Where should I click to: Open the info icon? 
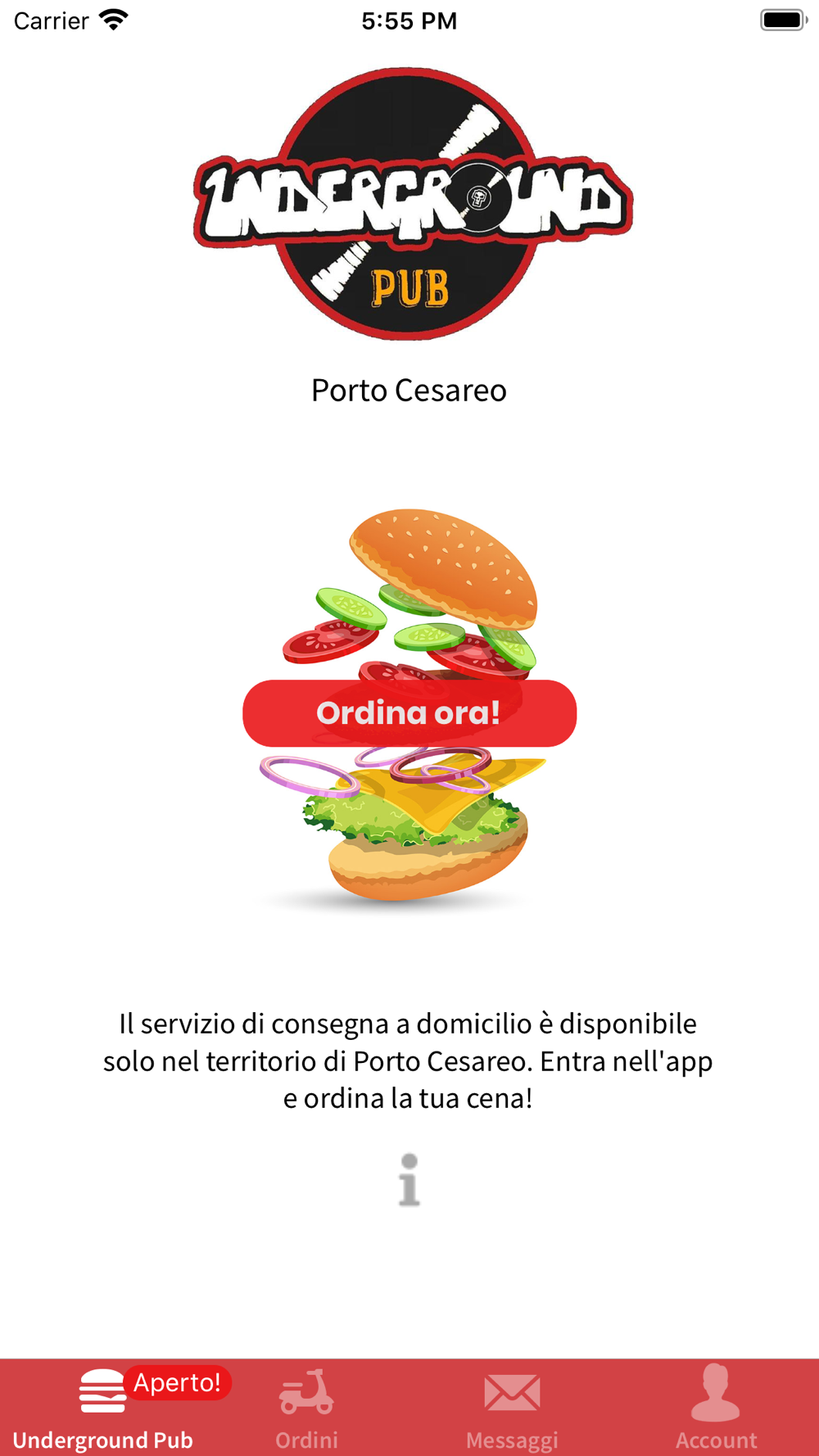[409, 1180]
